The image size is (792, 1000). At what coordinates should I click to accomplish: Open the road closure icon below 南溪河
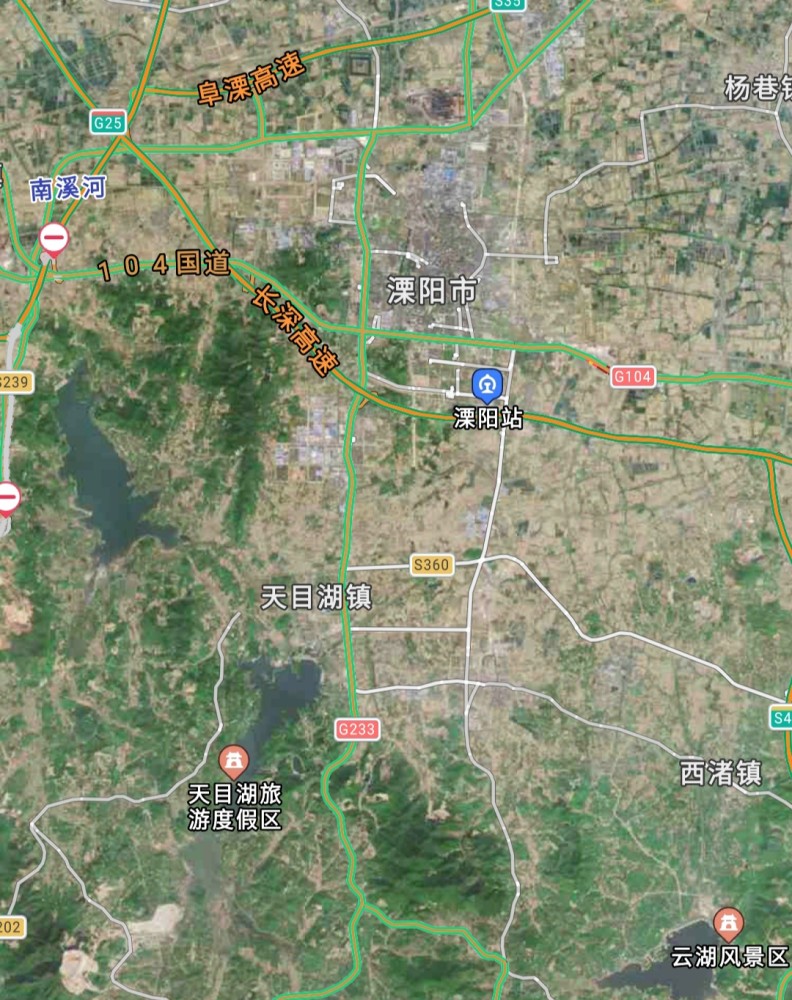click(54, 240)
